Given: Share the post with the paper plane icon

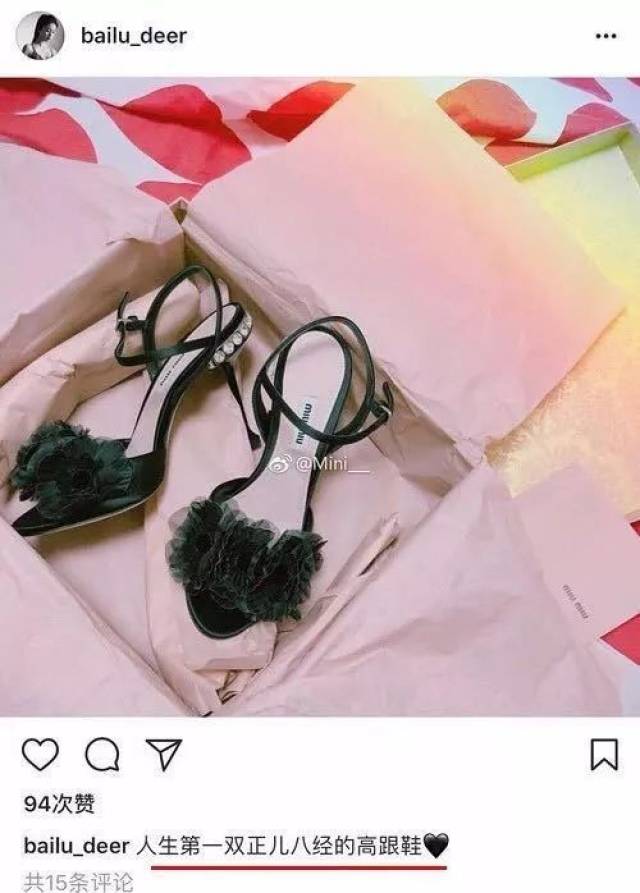Looking at the screenshot, I should tap(164, 754).
